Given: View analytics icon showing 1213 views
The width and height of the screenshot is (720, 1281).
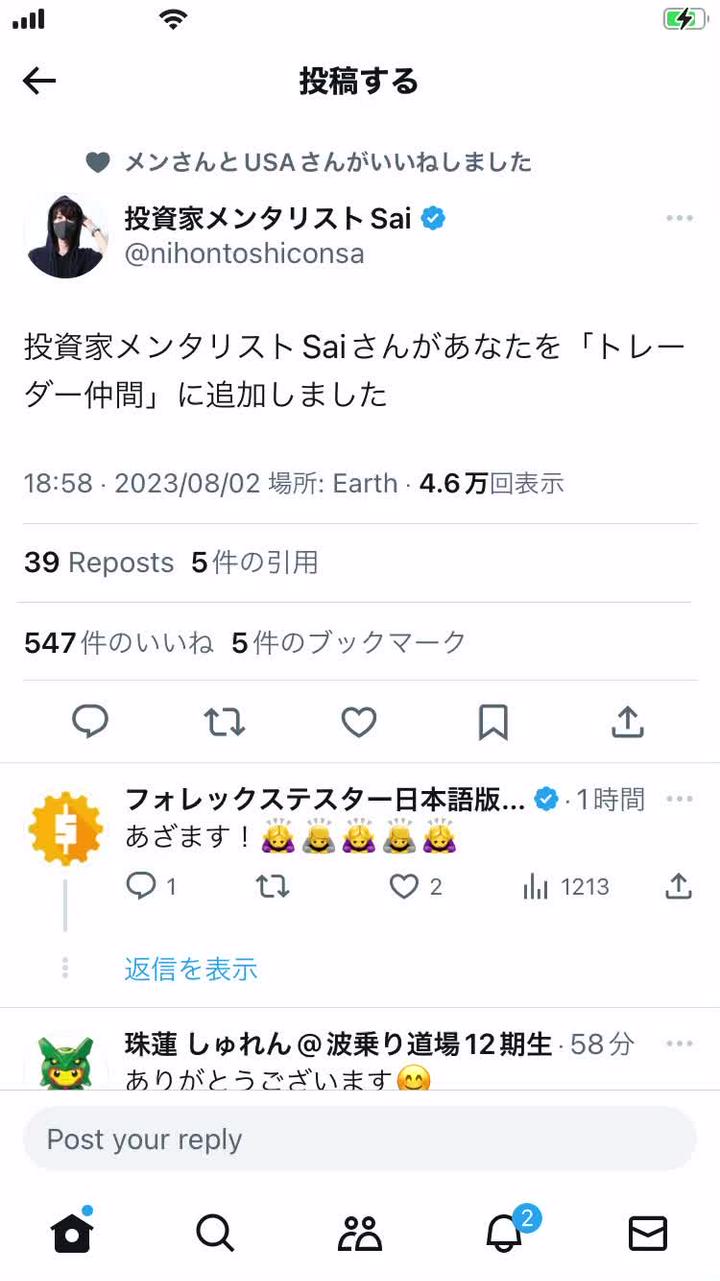Looking at the screenshot, I should coord(537,886).
